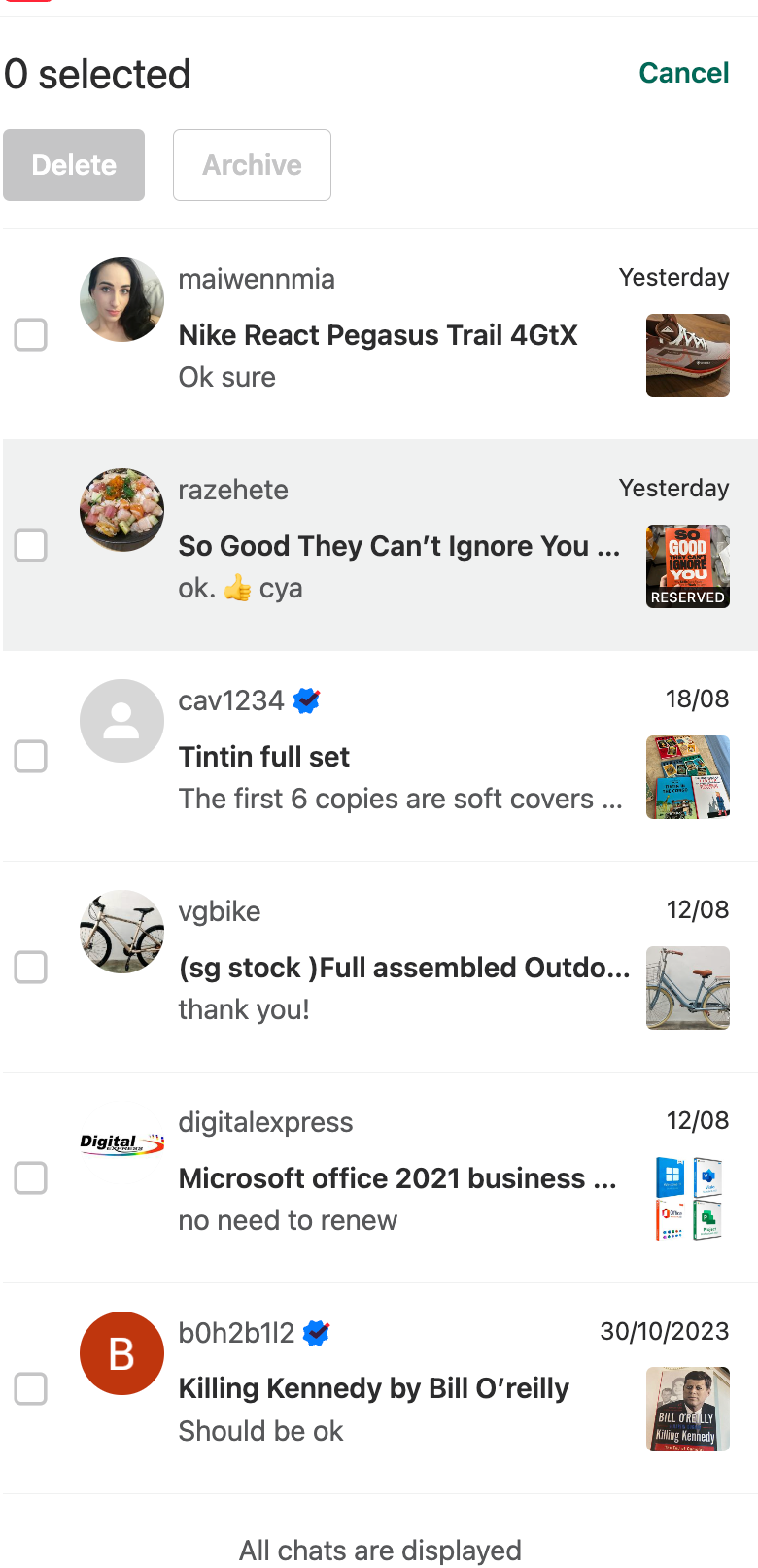
Task: Open the Microsoft office 2021 business chat
Action: click(396, 1178)
